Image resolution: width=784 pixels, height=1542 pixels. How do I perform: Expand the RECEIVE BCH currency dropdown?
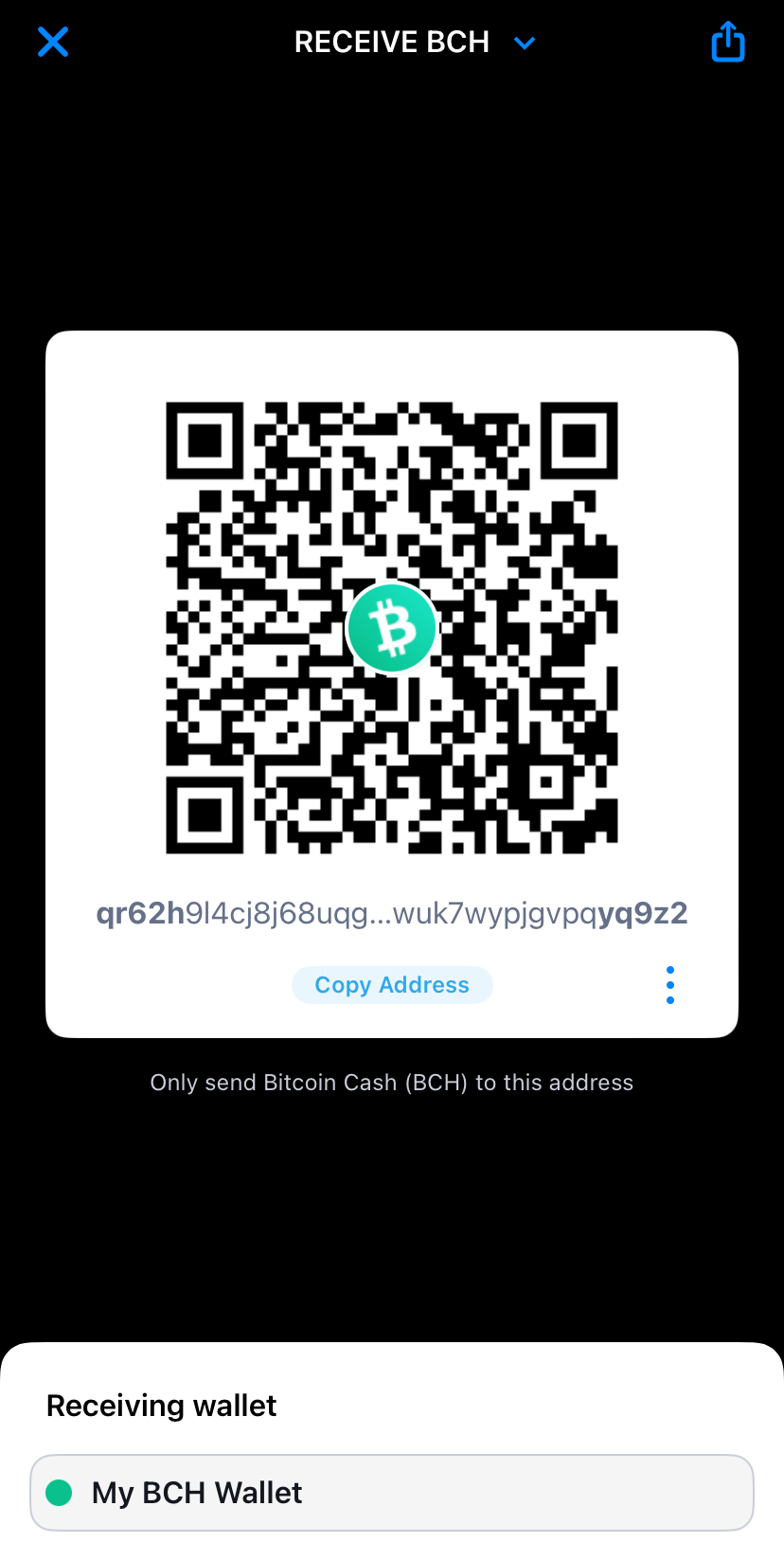[524, 43]
